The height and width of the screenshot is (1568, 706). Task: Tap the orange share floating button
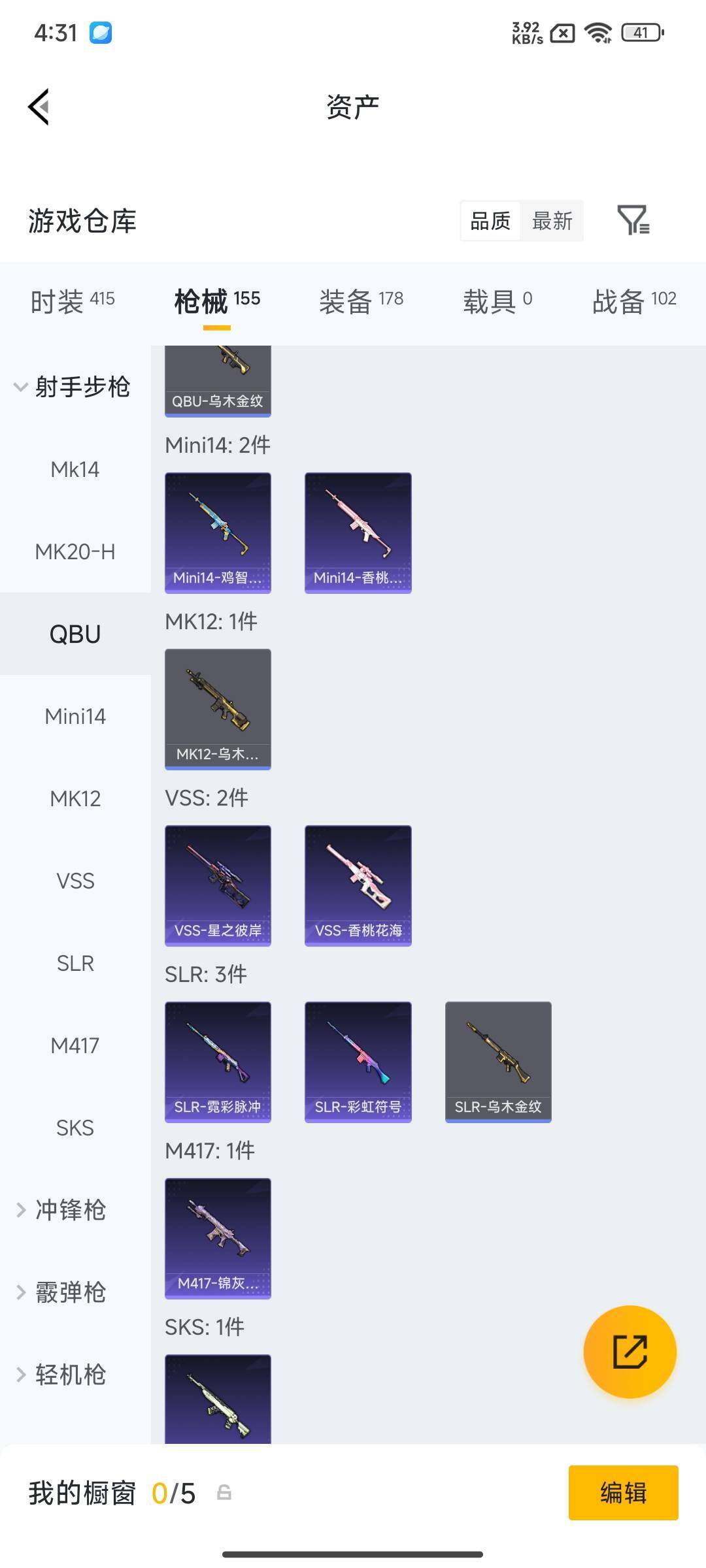pos(630,1352)
